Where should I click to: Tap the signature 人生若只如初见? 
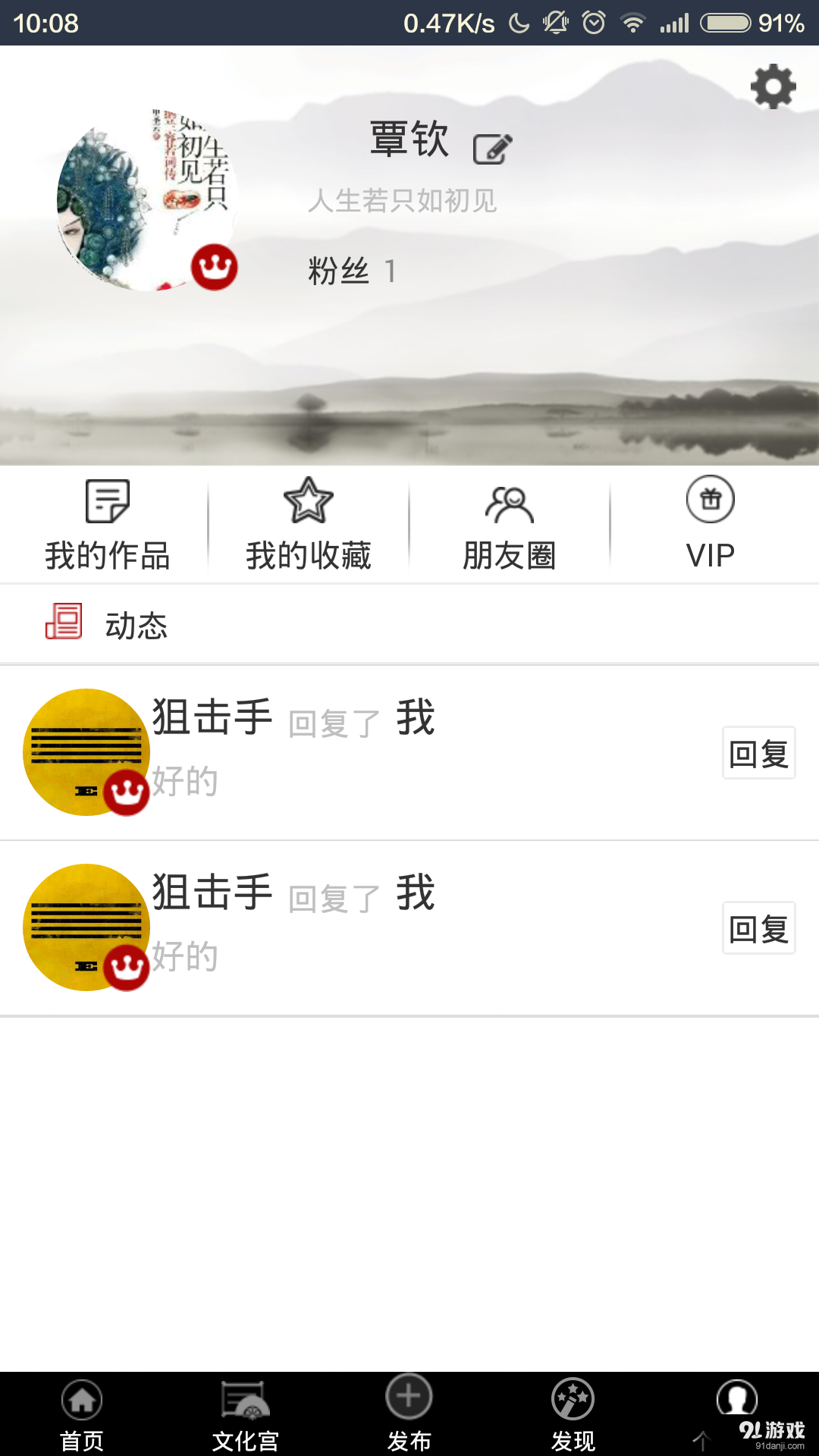(x=404, y=202)
